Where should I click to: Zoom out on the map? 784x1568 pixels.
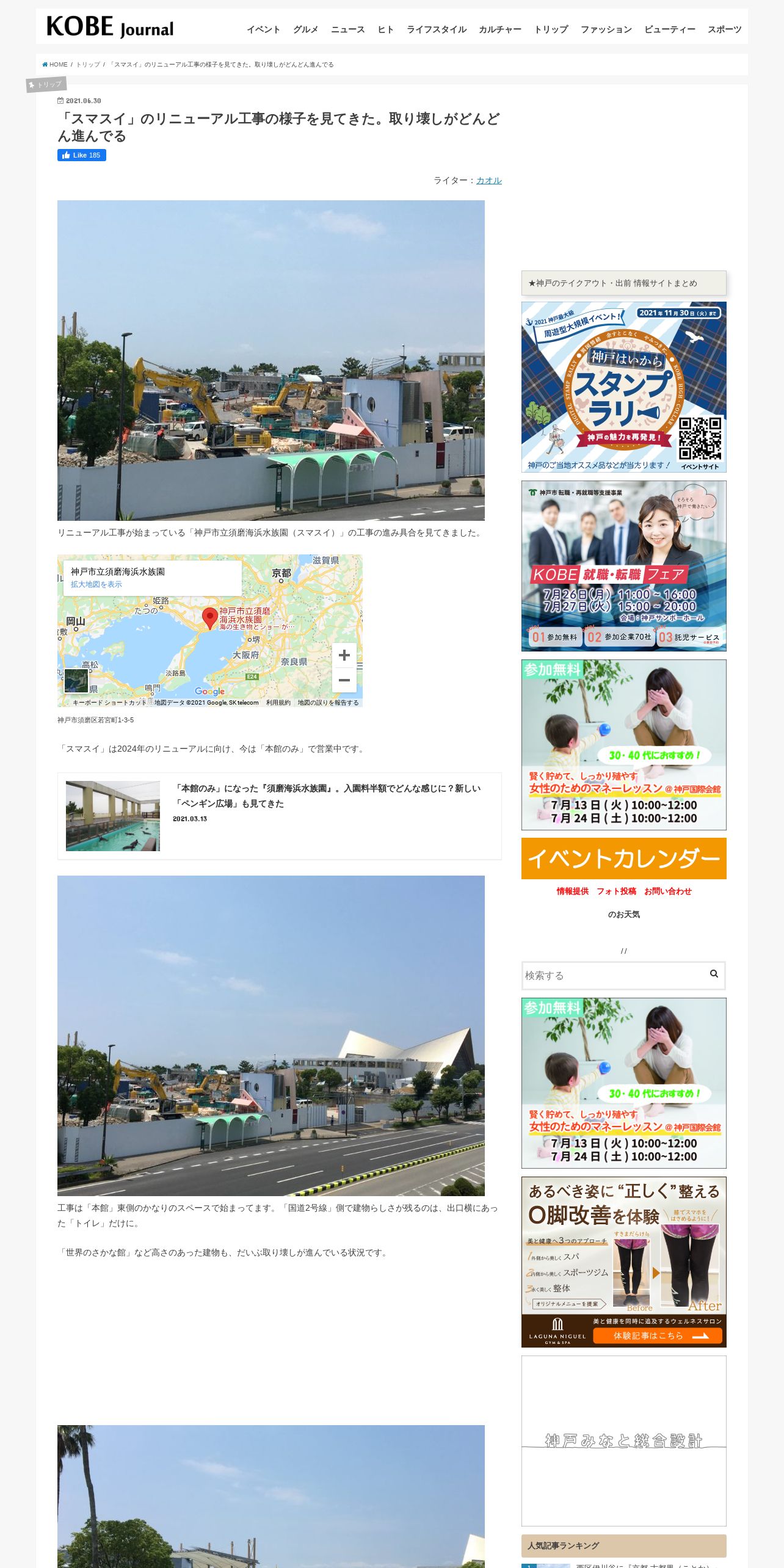(344, 680)
